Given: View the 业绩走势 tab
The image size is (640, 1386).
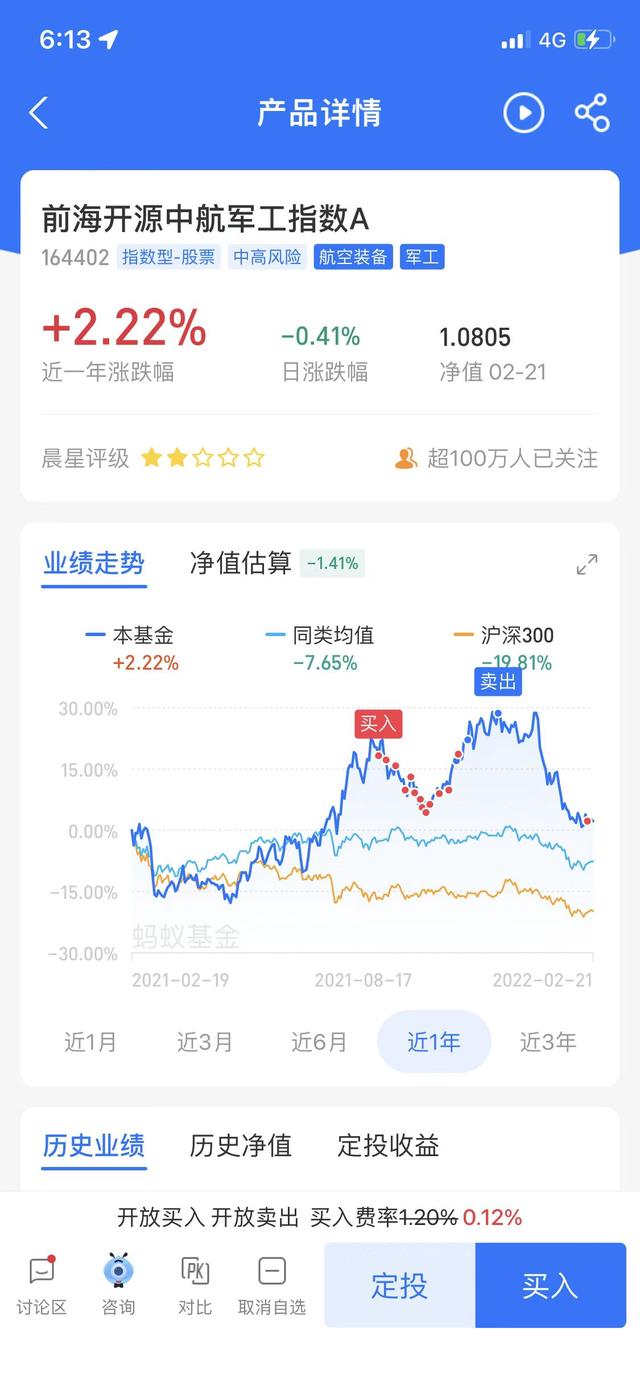Looking at the screenshot, I should click(x=94, y=563).
